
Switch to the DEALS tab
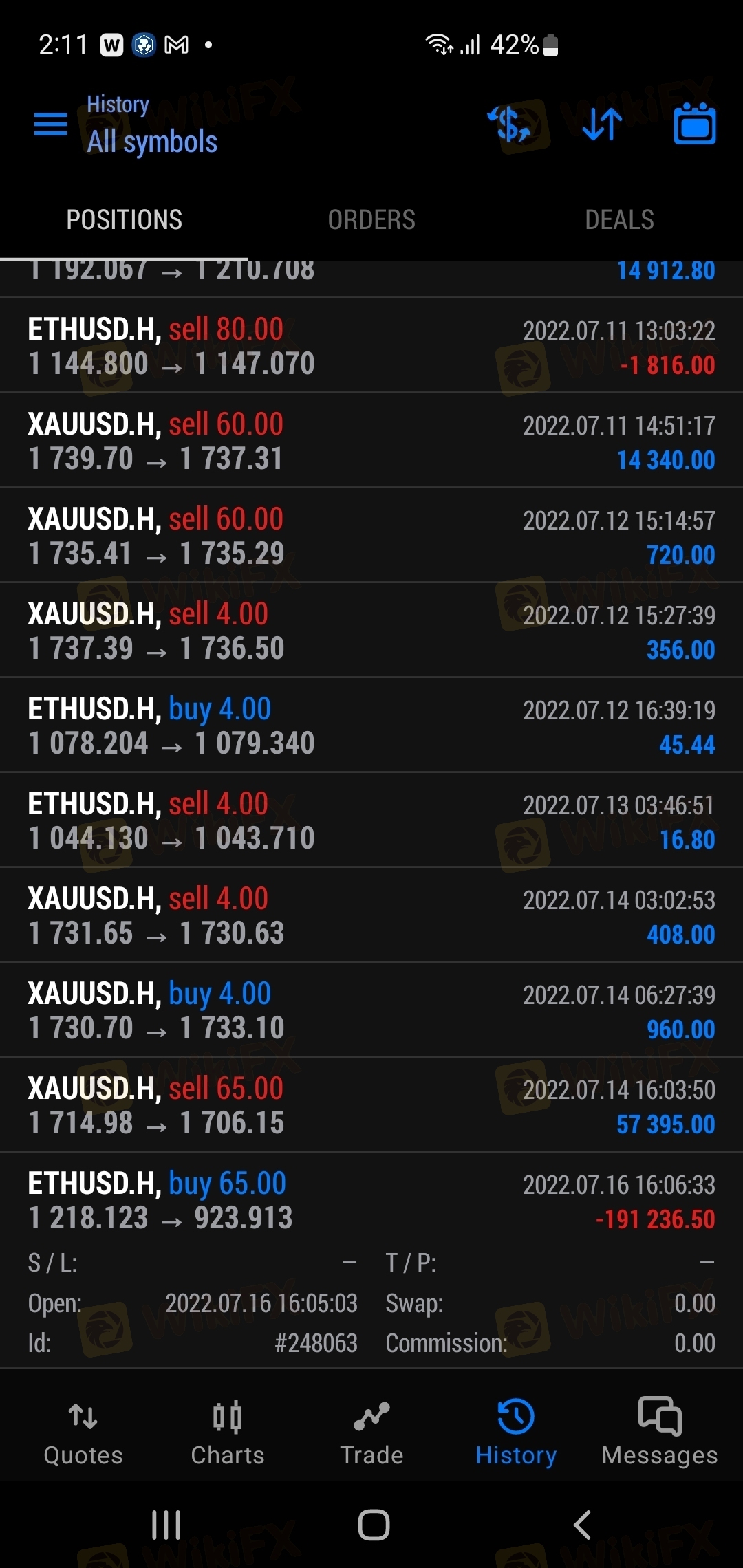click(619, 220)
